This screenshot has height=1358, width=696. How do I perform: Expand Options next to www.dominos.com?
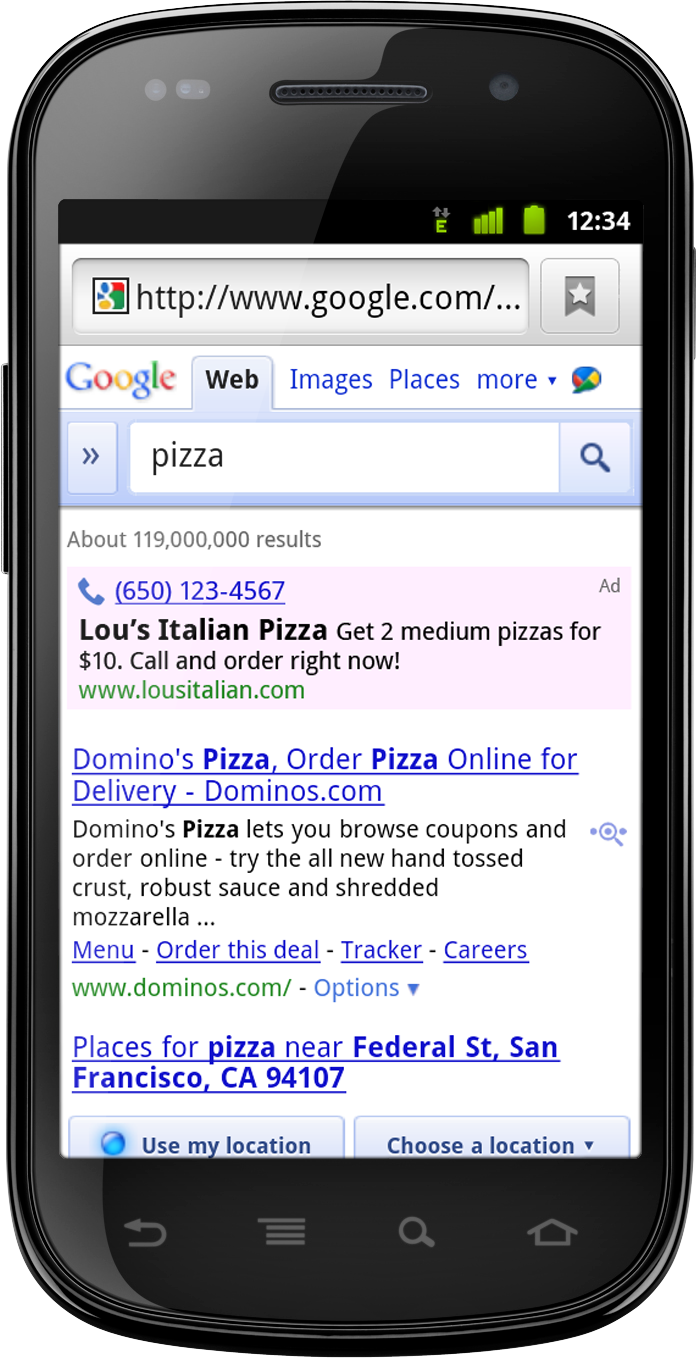[x=366, y=988]
